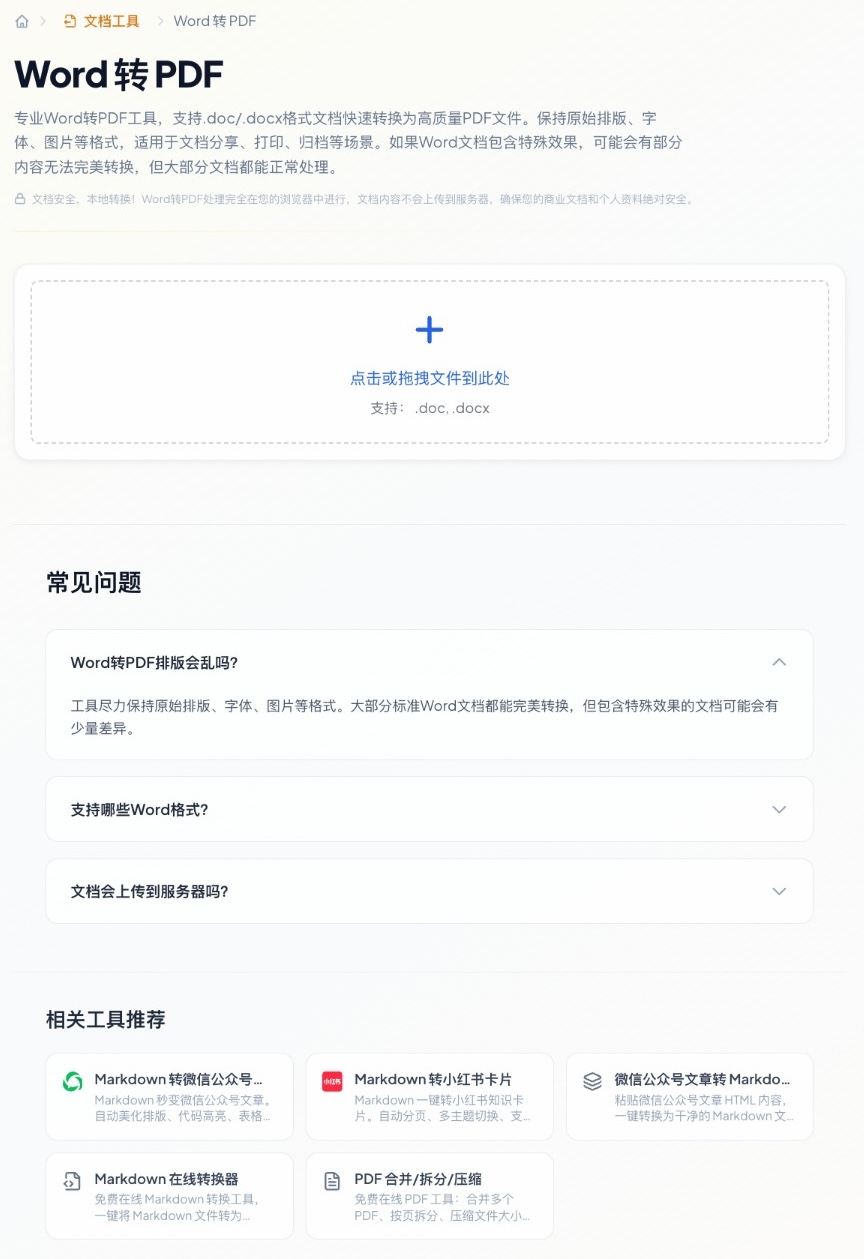The height and width of the screenshot is (1259, 864).
Task: Click the green Markdown 转微信公众号 tool icon
Action: pos(71,1080)
